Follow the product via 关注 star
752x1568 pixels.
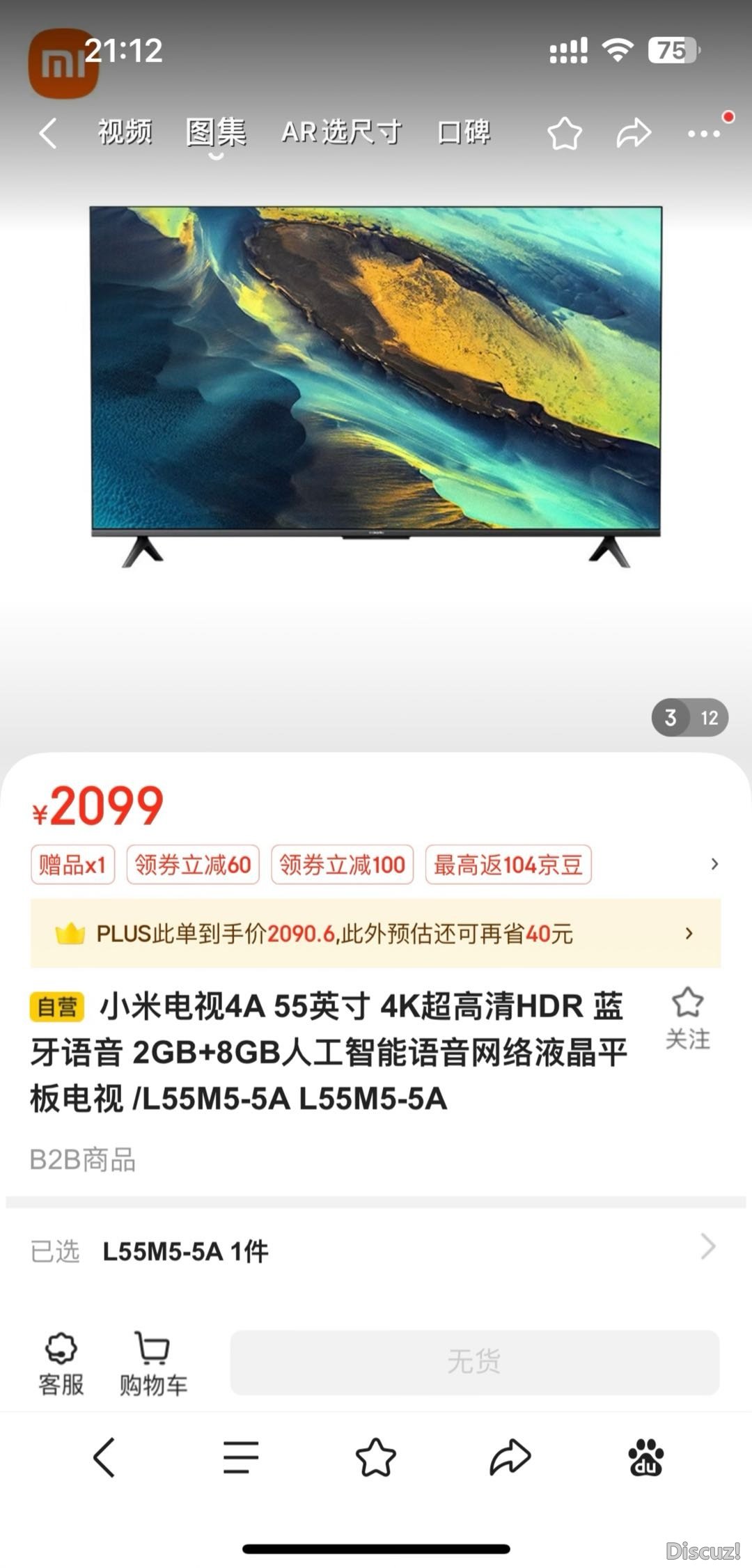click(688, 1019)
